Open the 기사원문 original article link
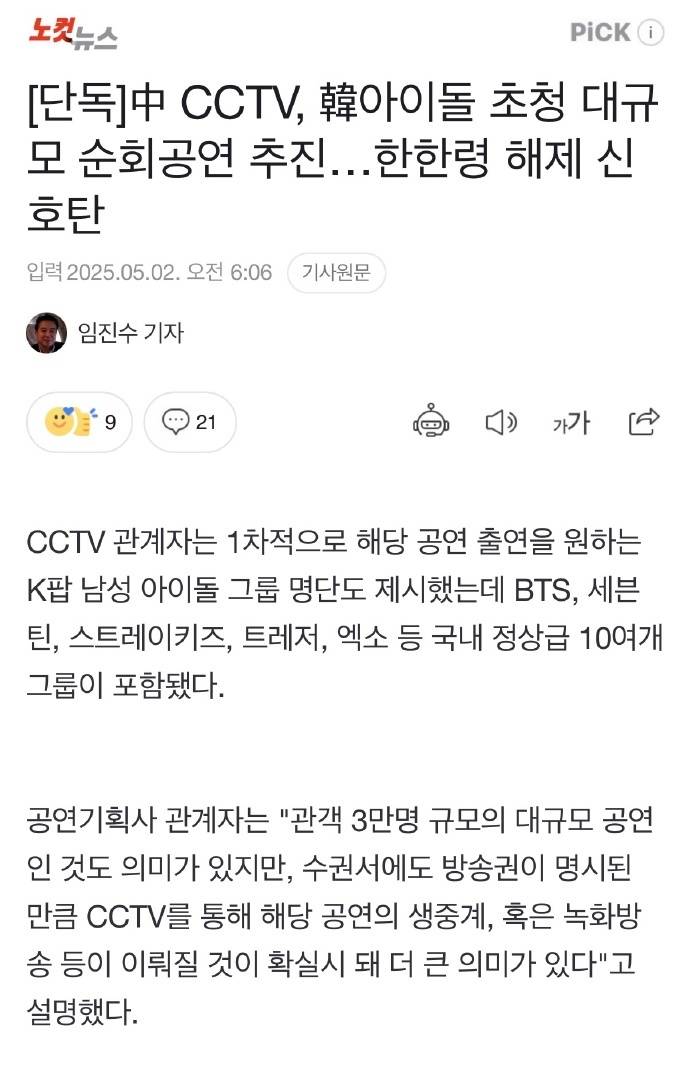 point(336,273)
